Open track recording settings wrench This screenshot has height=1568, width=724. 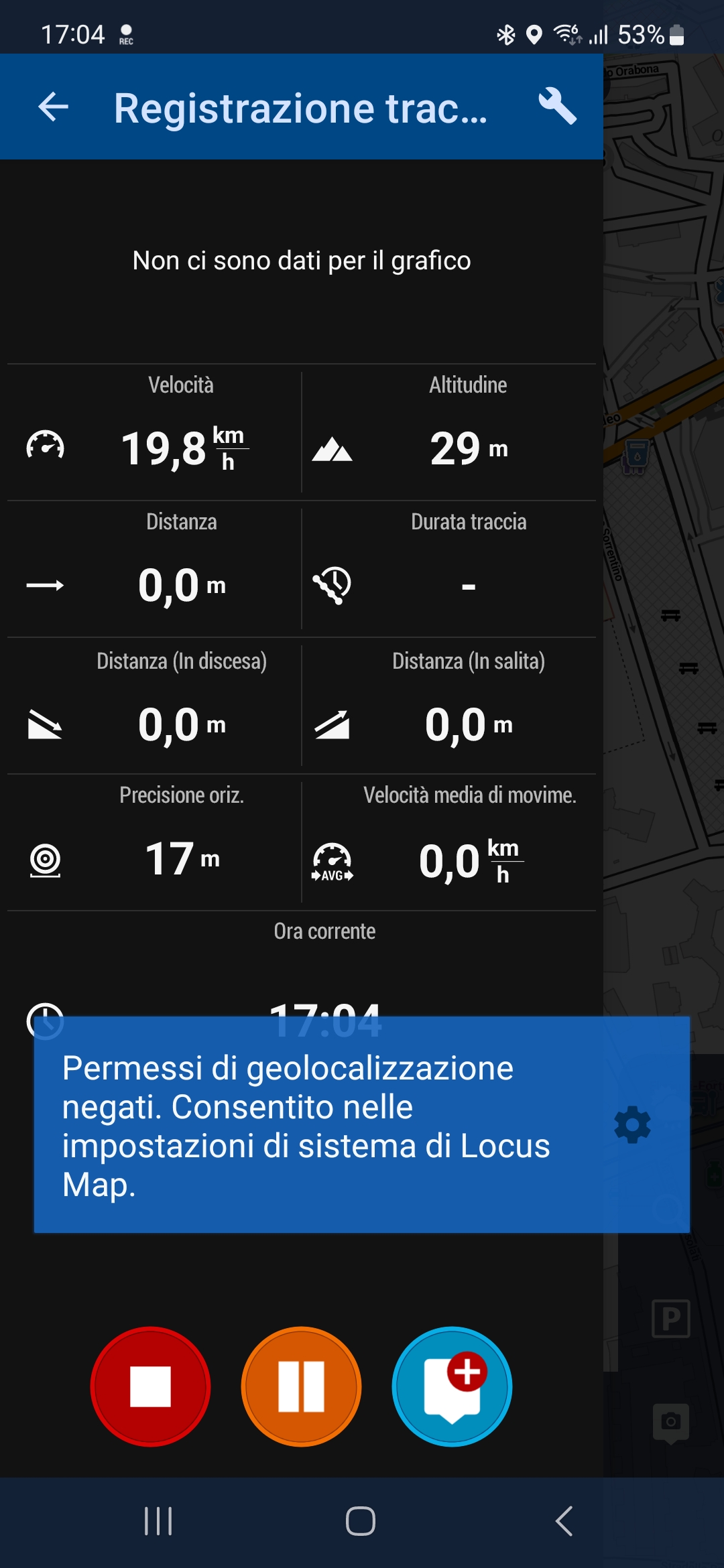tap(557, 106)
